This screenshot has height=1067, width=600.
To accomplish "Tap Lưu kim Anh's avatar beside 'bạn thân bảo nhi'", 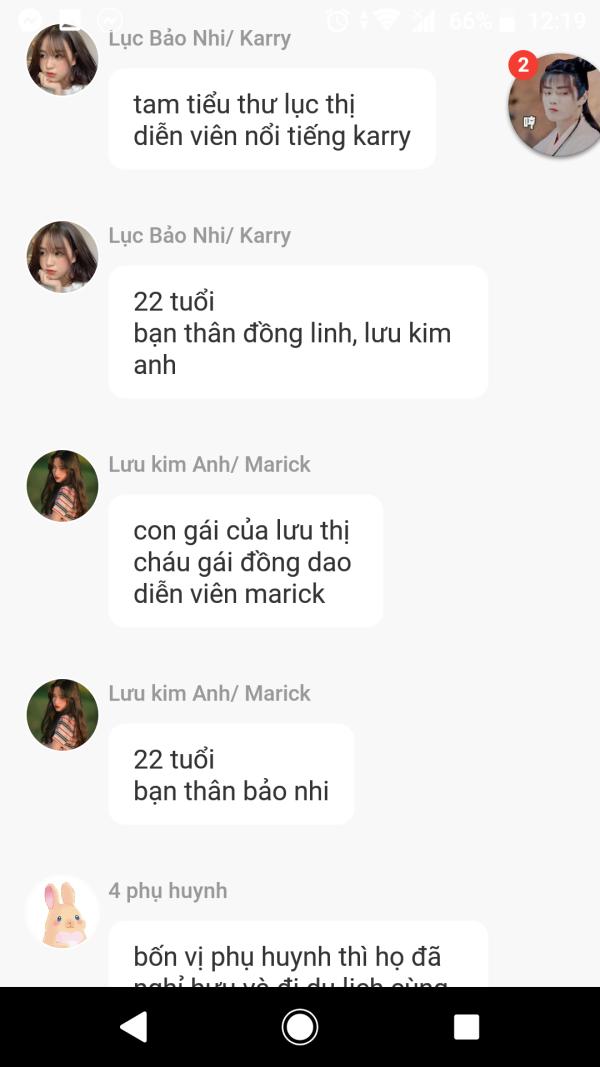I will [62, 715].
